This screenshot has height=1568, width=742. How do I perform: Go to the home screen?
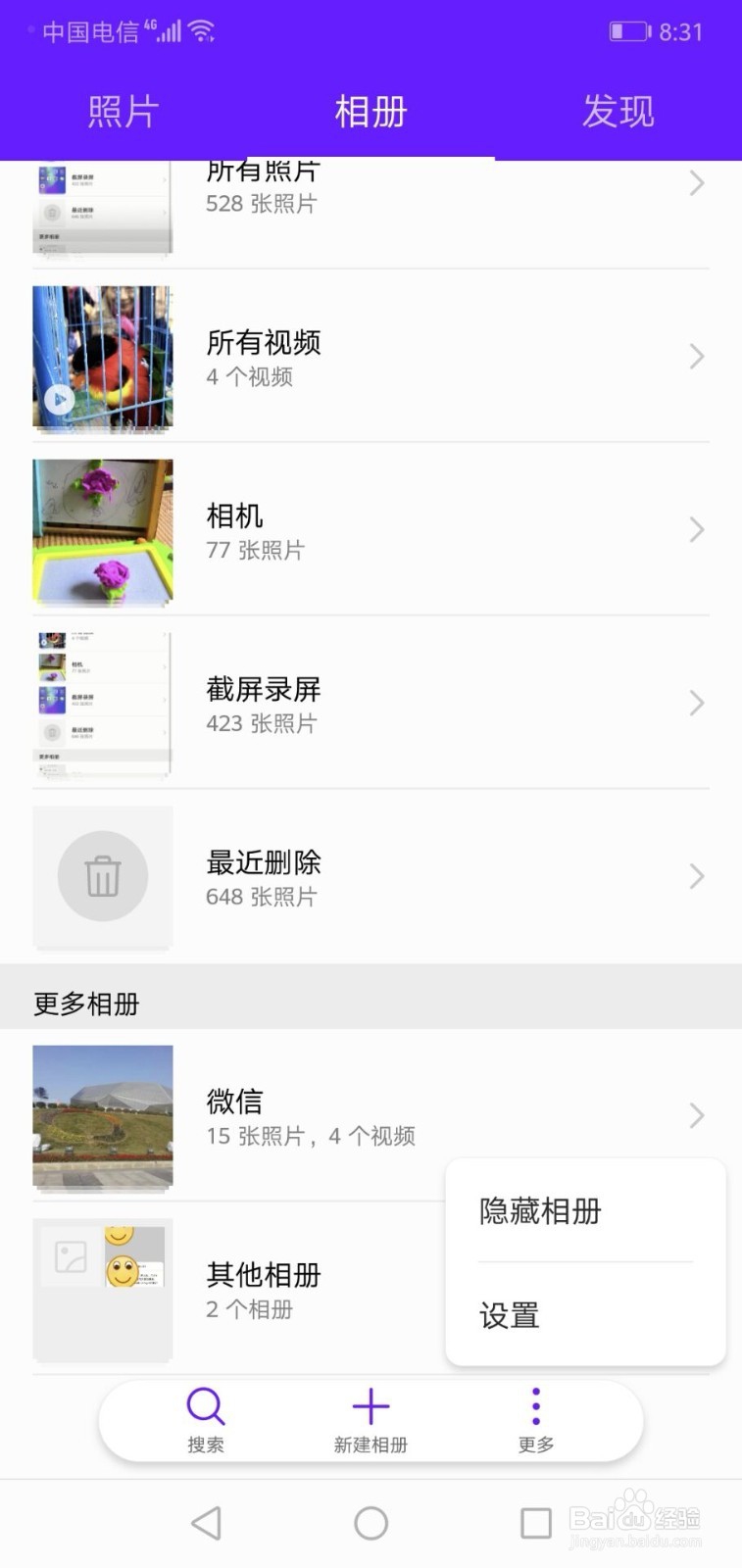(x=371, y=1523)
